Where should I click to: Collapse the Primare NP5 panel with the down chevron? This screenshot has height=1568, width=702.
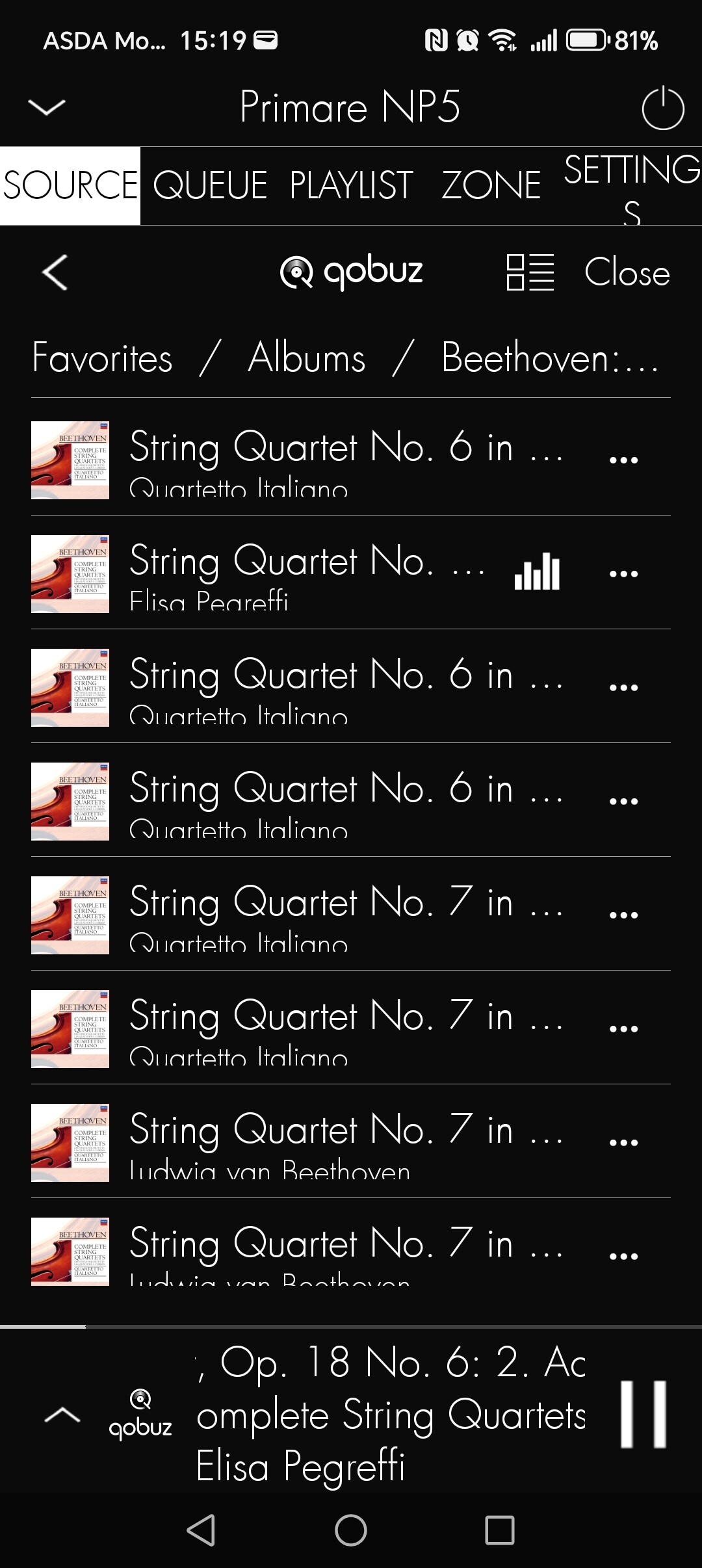47,107
